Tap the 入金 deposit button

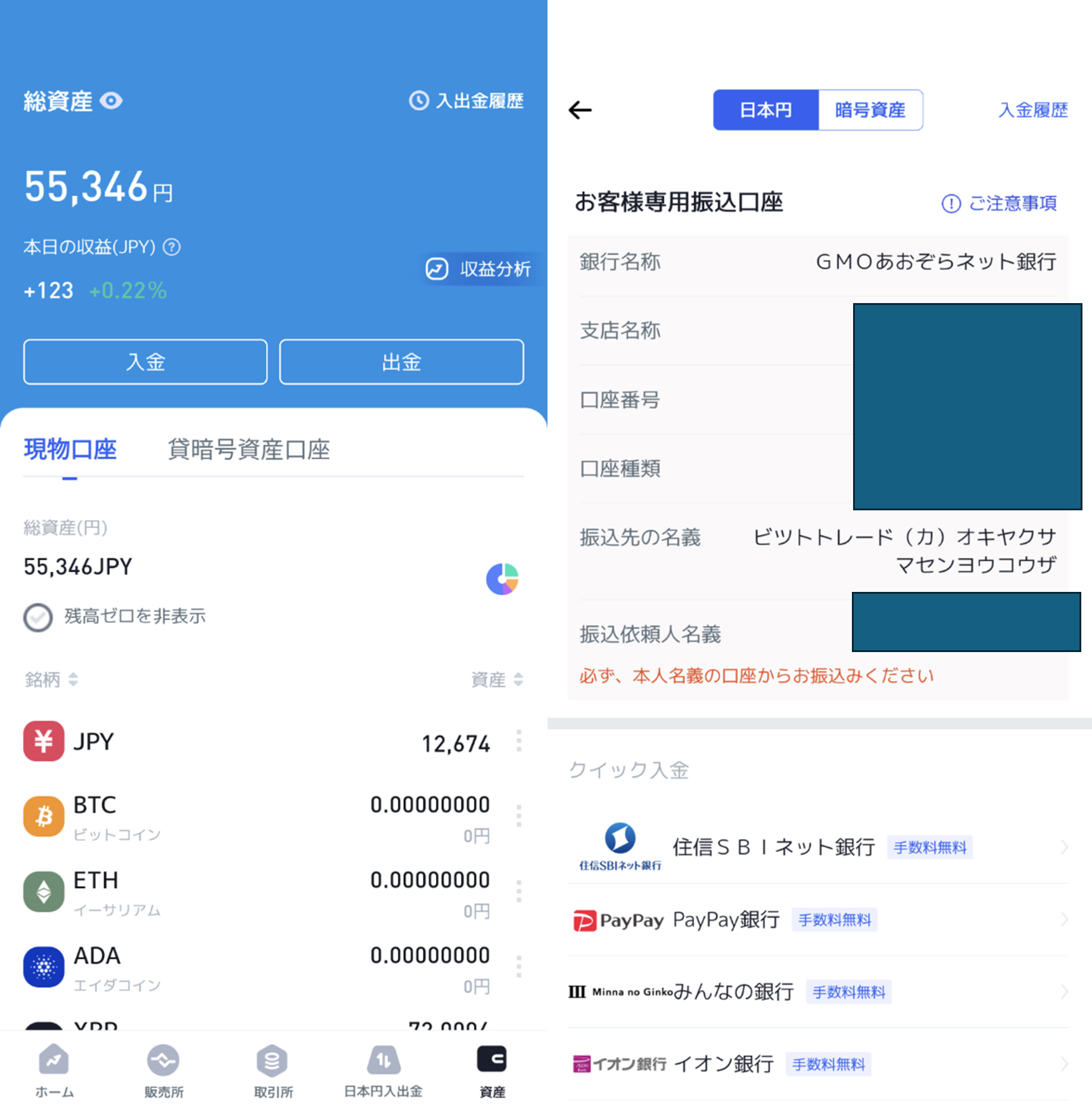[145, 362]
